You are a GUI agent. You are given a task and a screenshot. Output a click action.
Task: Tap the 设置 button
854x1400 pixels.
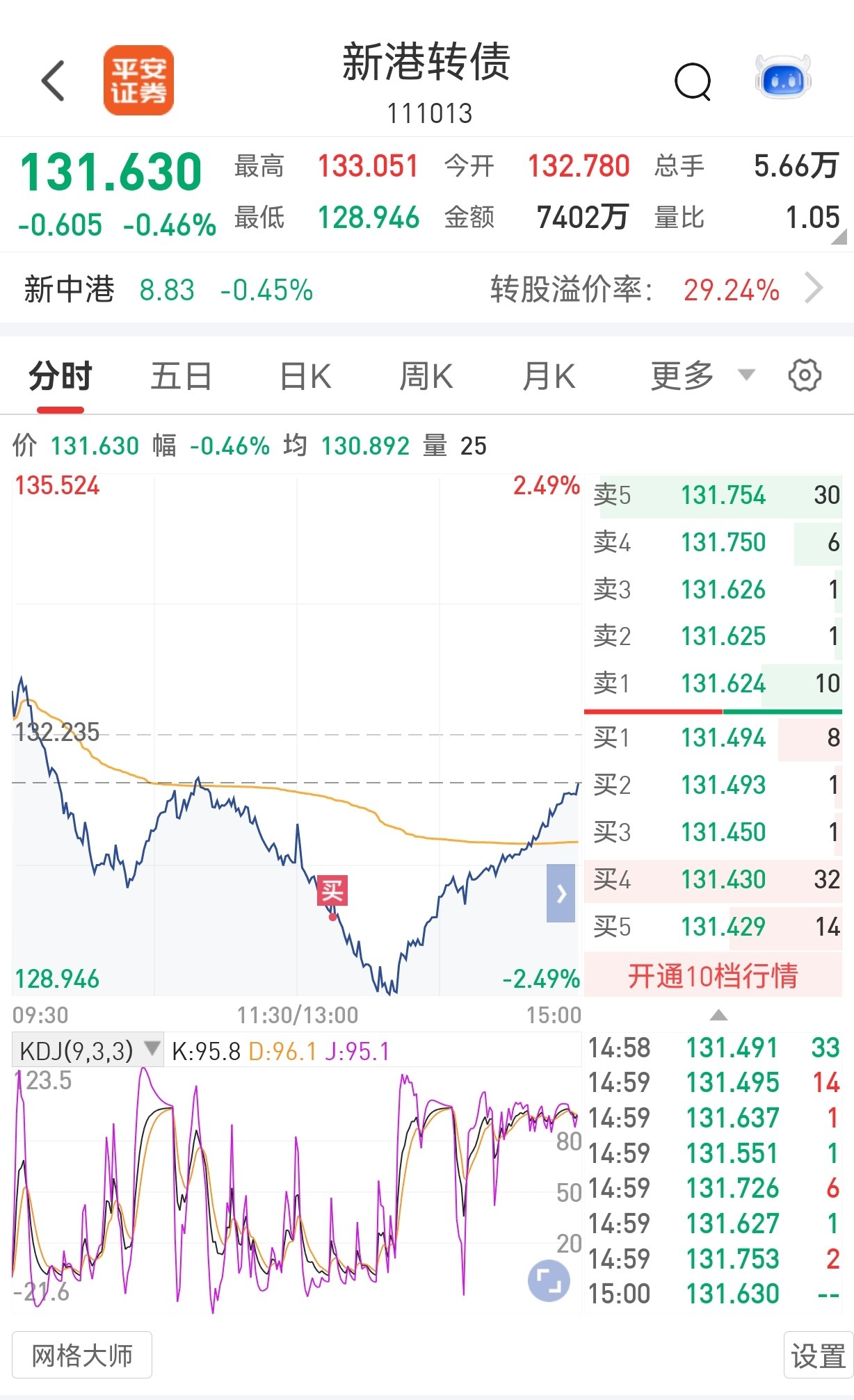pyautogui.click(x=818, y=1356)
